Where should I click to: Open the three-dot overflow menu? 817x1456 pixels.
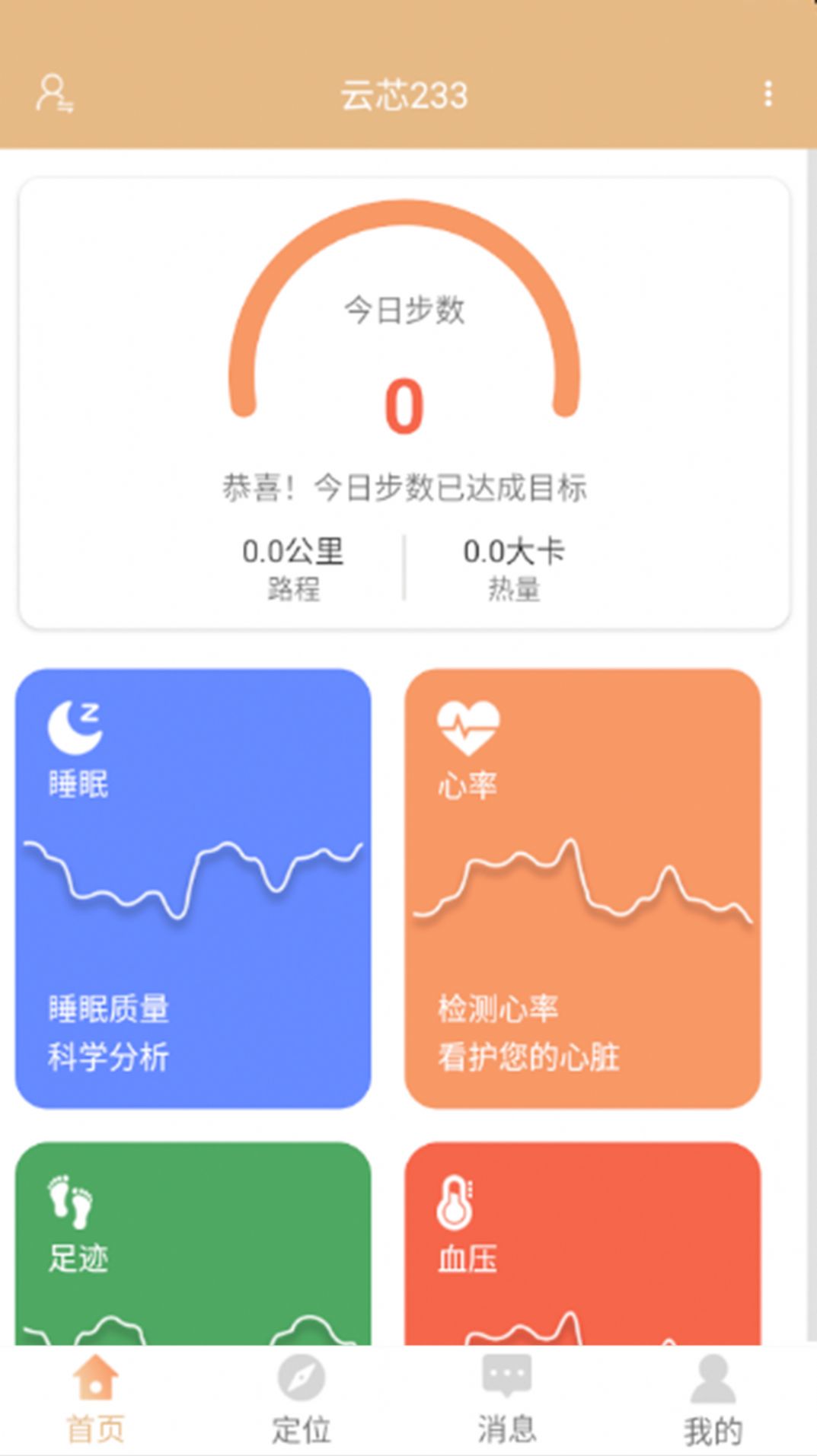[x=768, y=94]
